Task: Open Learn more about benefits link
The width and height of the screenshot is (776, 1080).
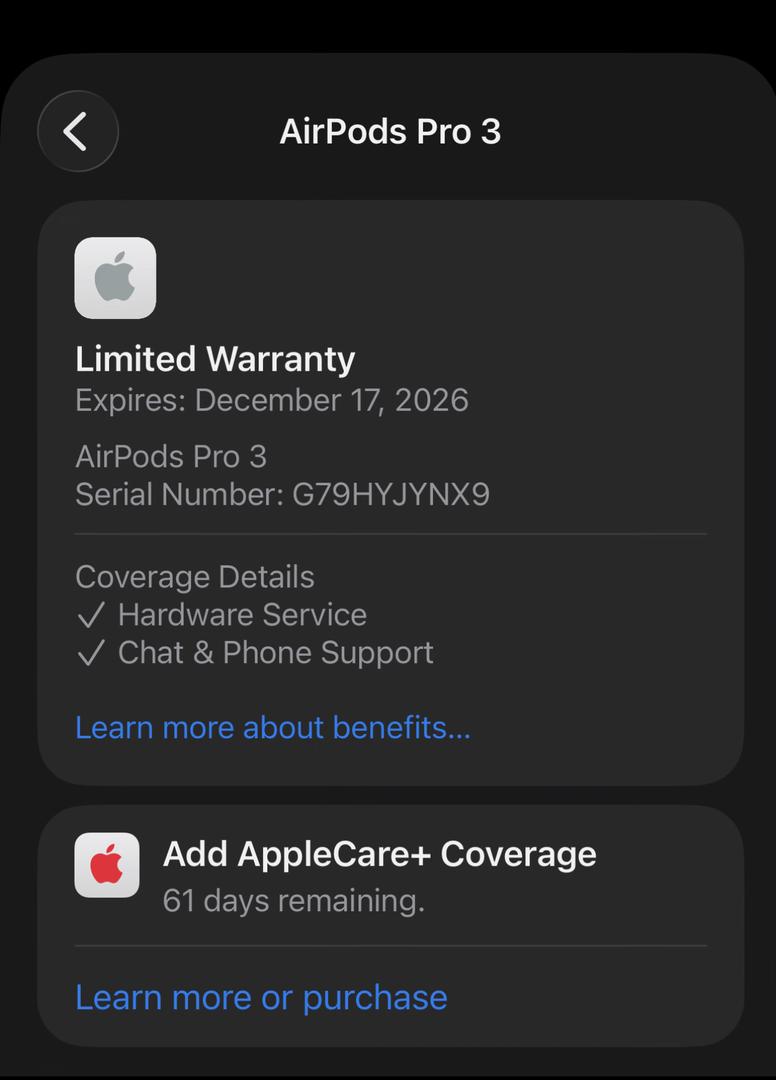Action: click(272, 727)
